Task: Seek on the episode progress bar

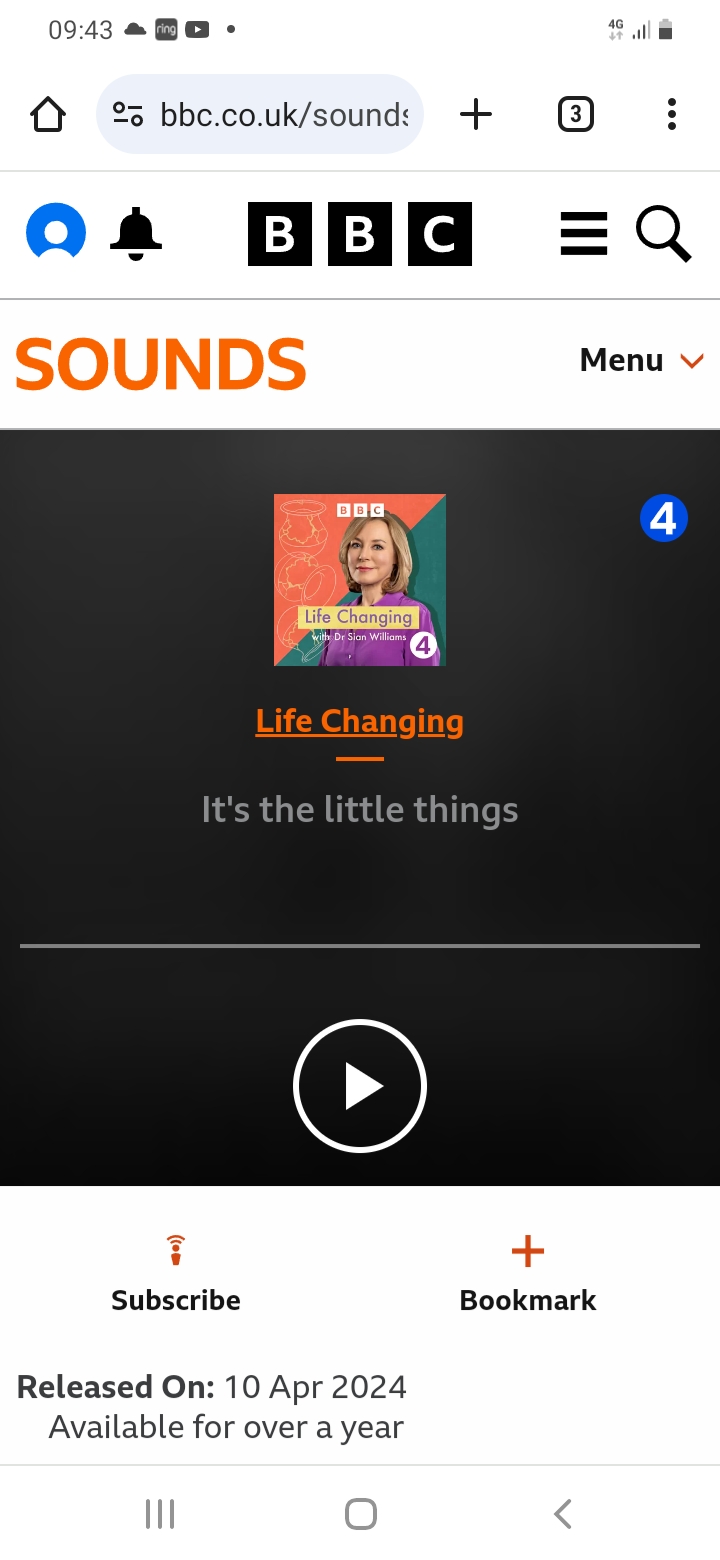Action: click(x=360, y=945)
